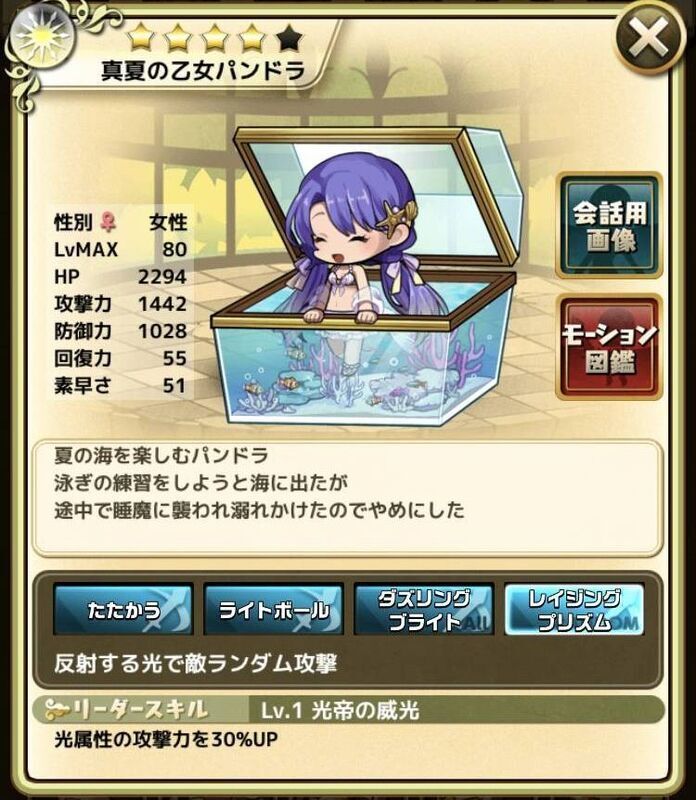Close the character detail dialog
This screenshot has height=800, width=696.
pos(649,40)
